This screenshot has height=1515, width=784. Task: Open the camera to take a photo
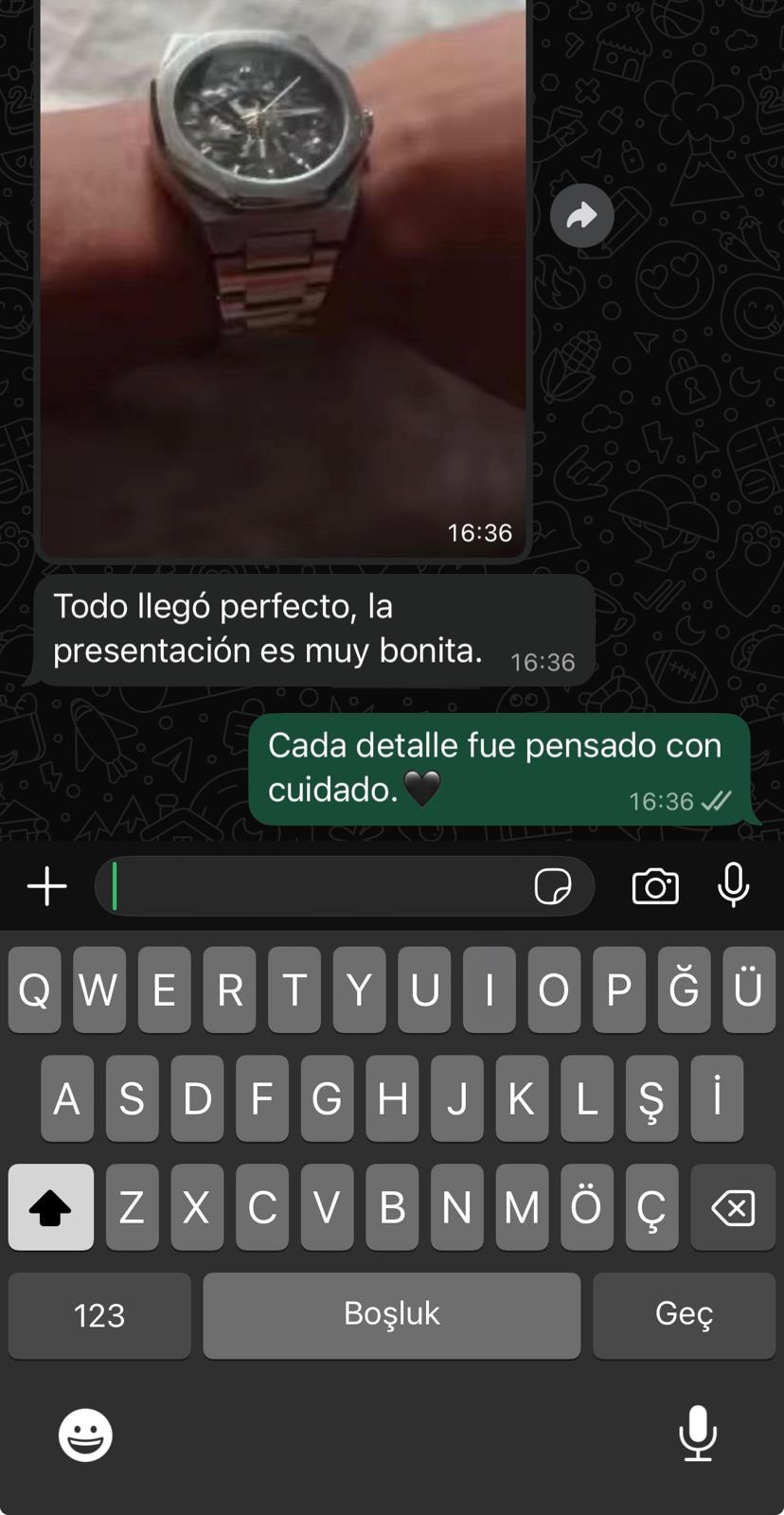coord(655,887)
